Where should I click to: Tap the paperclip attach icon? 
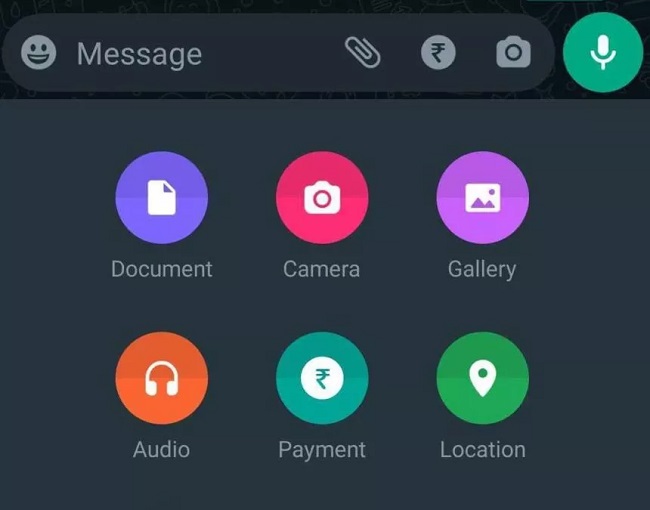(x=362, y=52)
